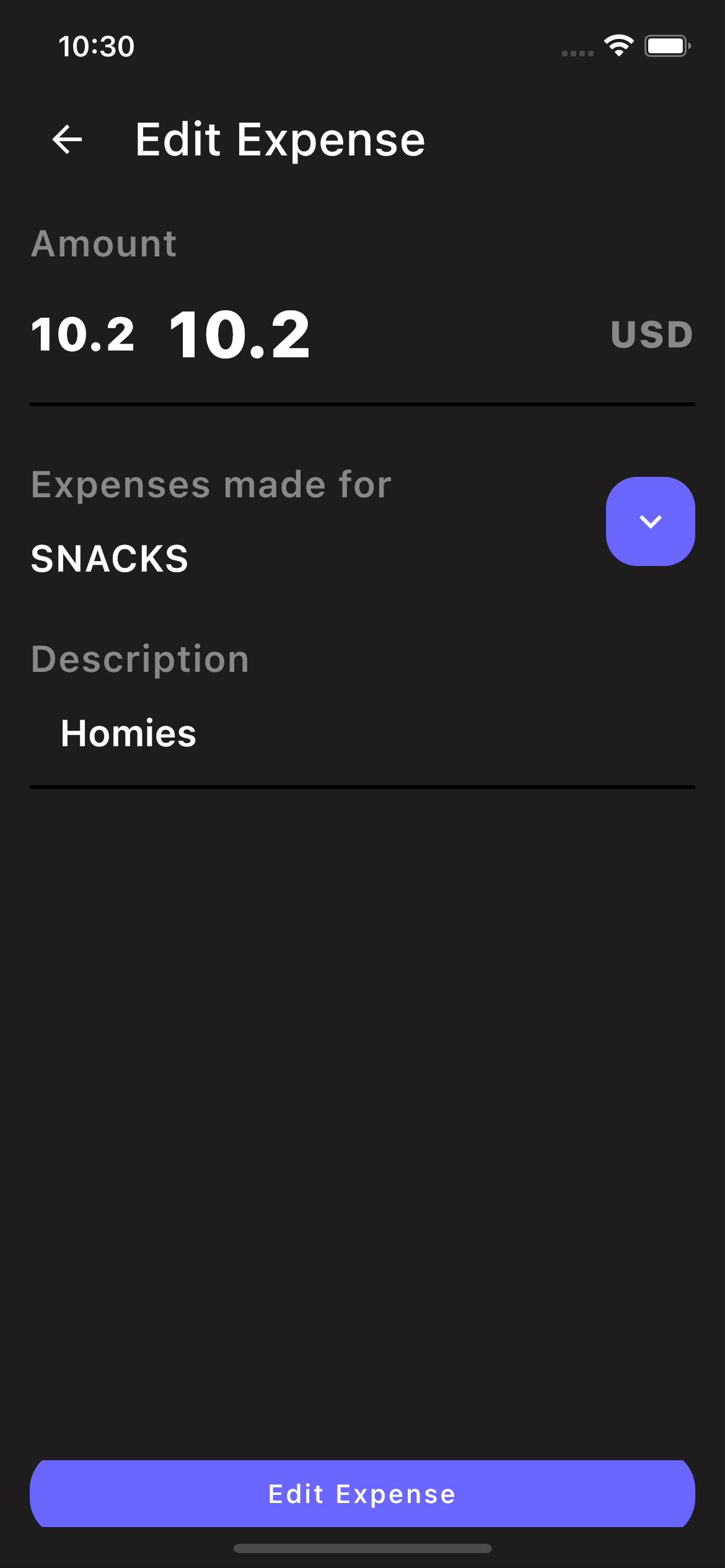The image size is (725, 1568).
Task: Expand the expense category dropdown
Action: [x=650, y=521]
